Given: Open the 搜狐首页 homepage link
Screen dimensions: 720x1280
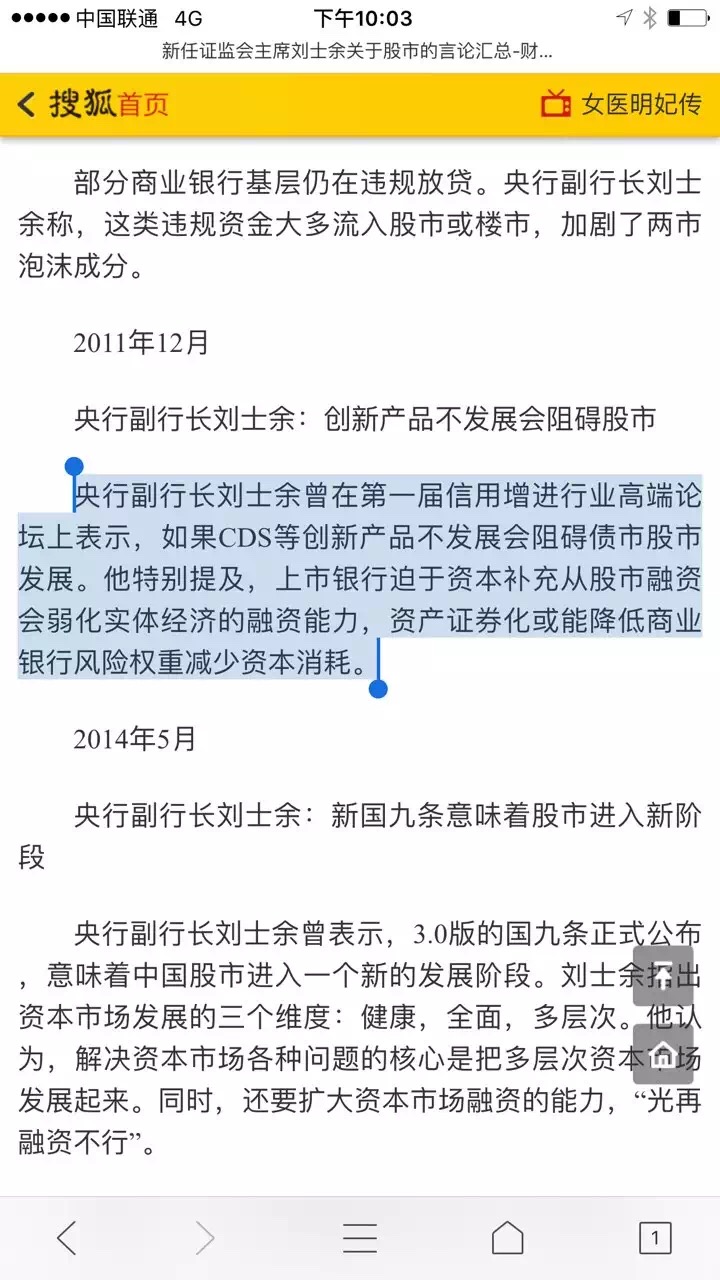Looking at the screenshot, I should pos(110,104).
